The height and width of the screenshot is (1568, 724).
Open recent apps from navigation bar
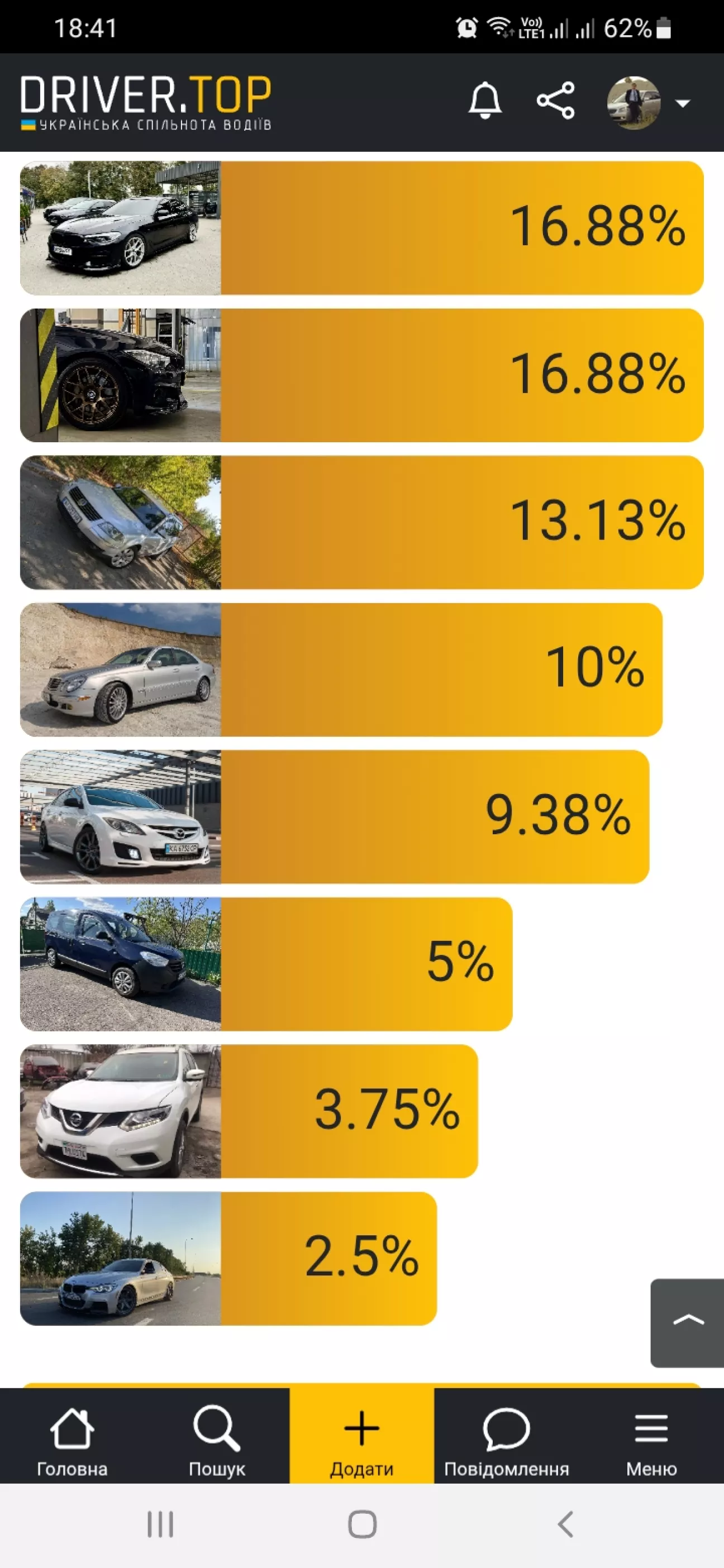tap(161, 1525)
